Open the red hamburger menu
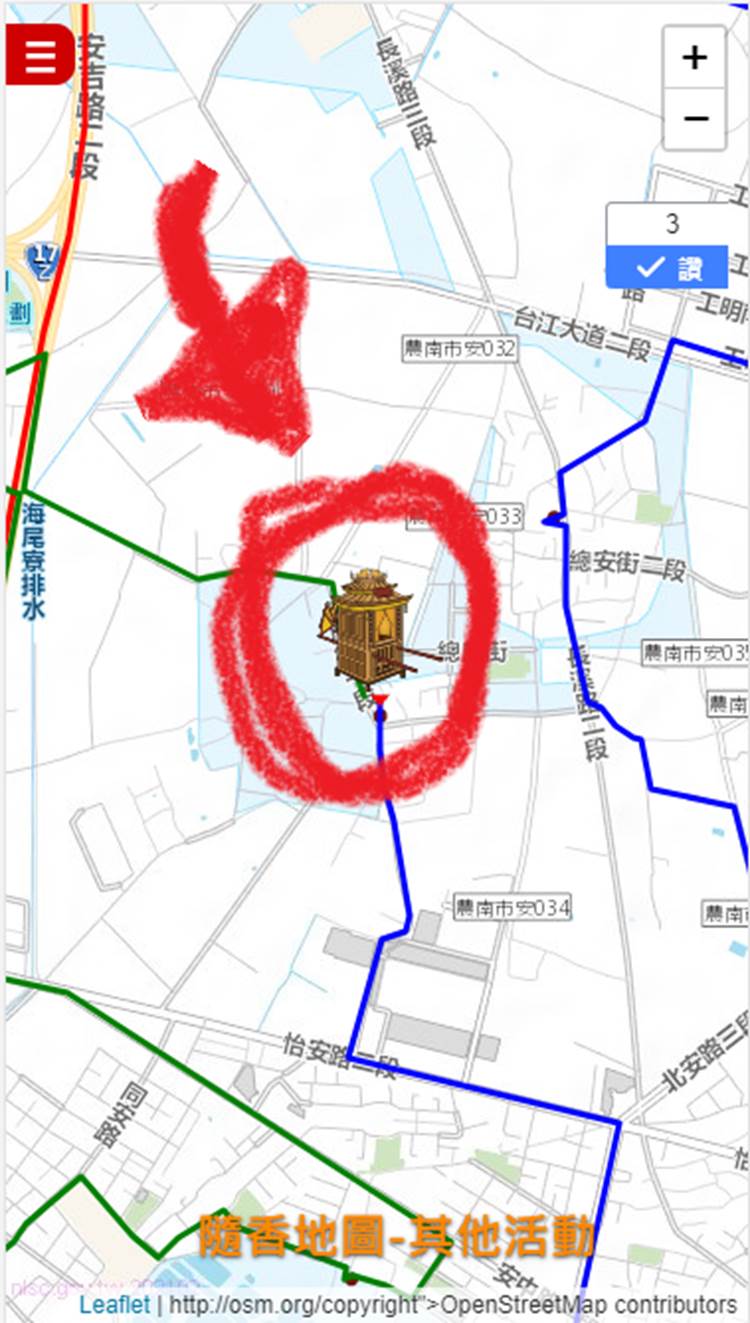Image resolution: width=750 pixels, height=1323 pixels. (40, 55)
